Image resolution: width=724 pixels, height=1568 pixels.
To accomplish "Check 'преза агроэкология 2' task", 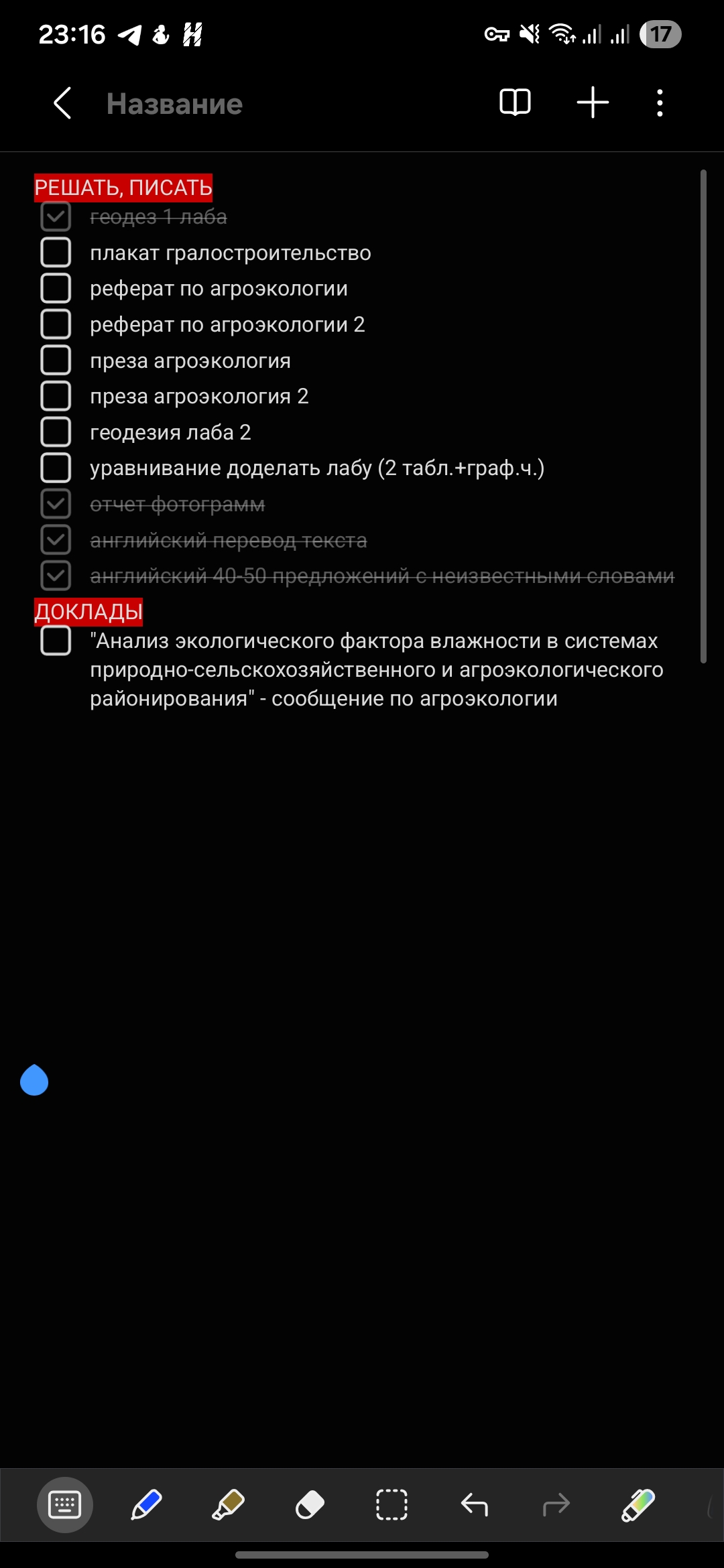I will tap(56, 396).
